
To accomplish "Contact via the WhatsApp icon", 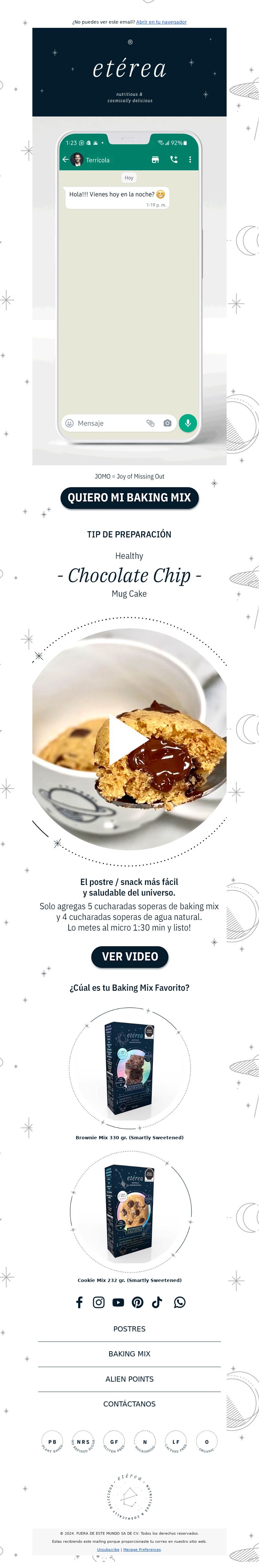I will click(180, 1302).
